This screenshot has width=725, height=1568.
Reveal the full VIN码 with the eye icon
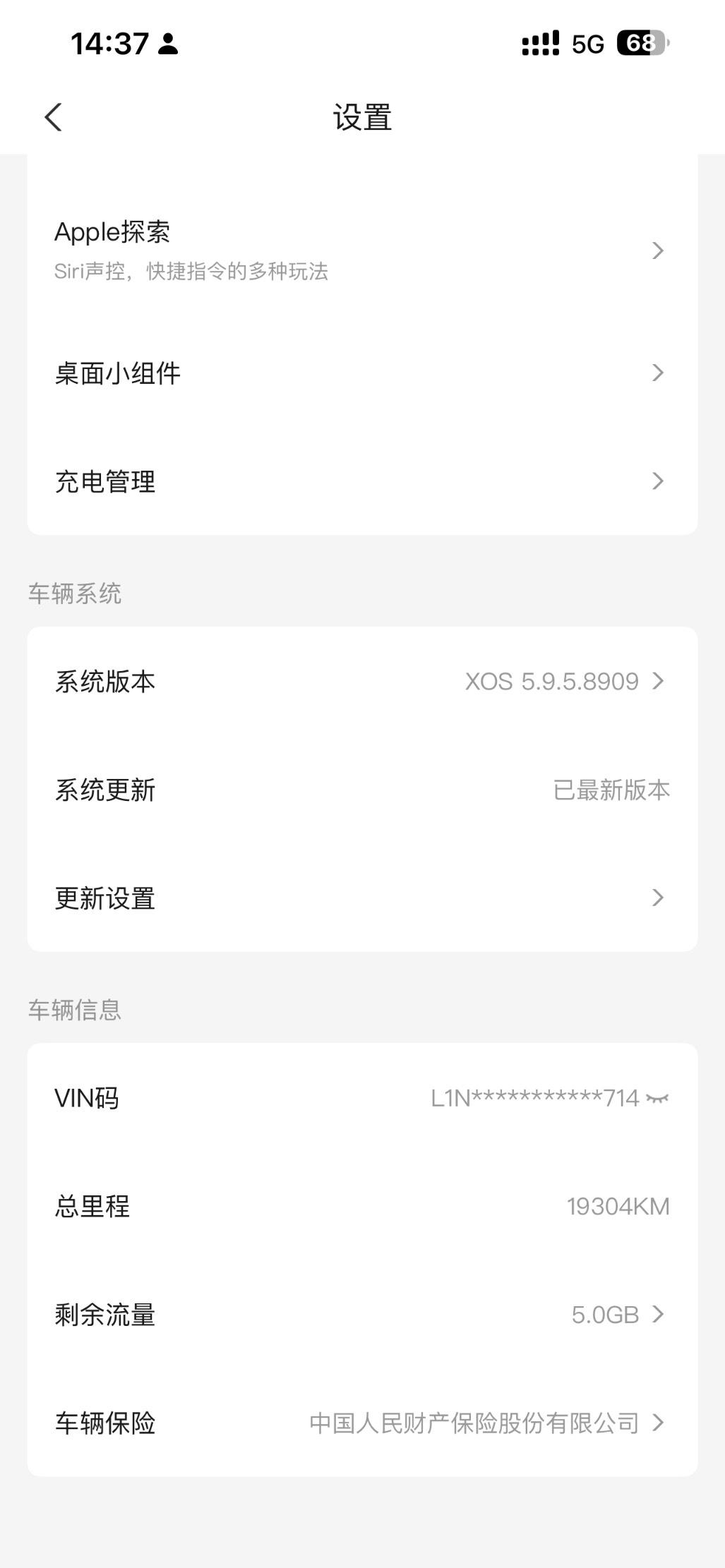coord(657,1099)
